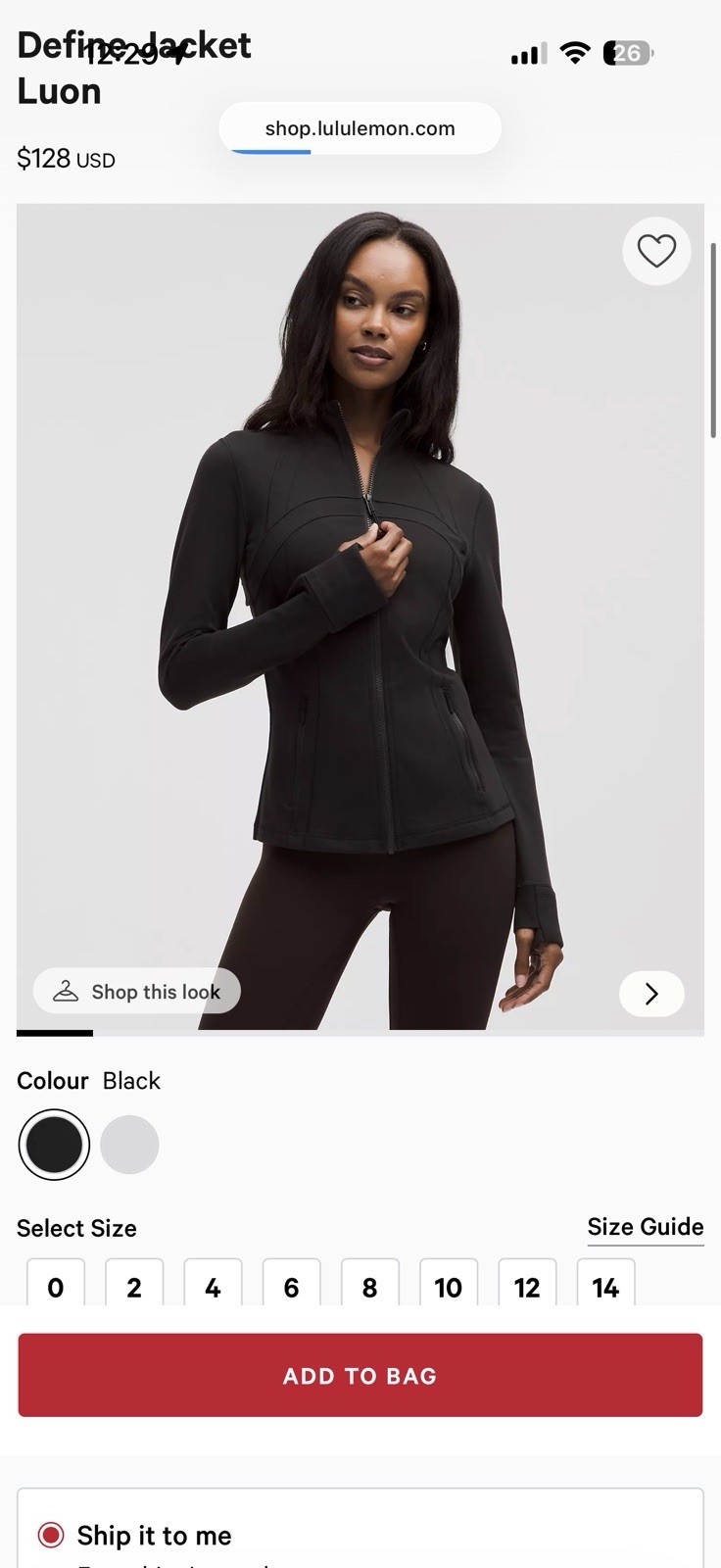Choose size 10
The width and height of the screenshot is (721, 1568).
[x=449, y=1286]
